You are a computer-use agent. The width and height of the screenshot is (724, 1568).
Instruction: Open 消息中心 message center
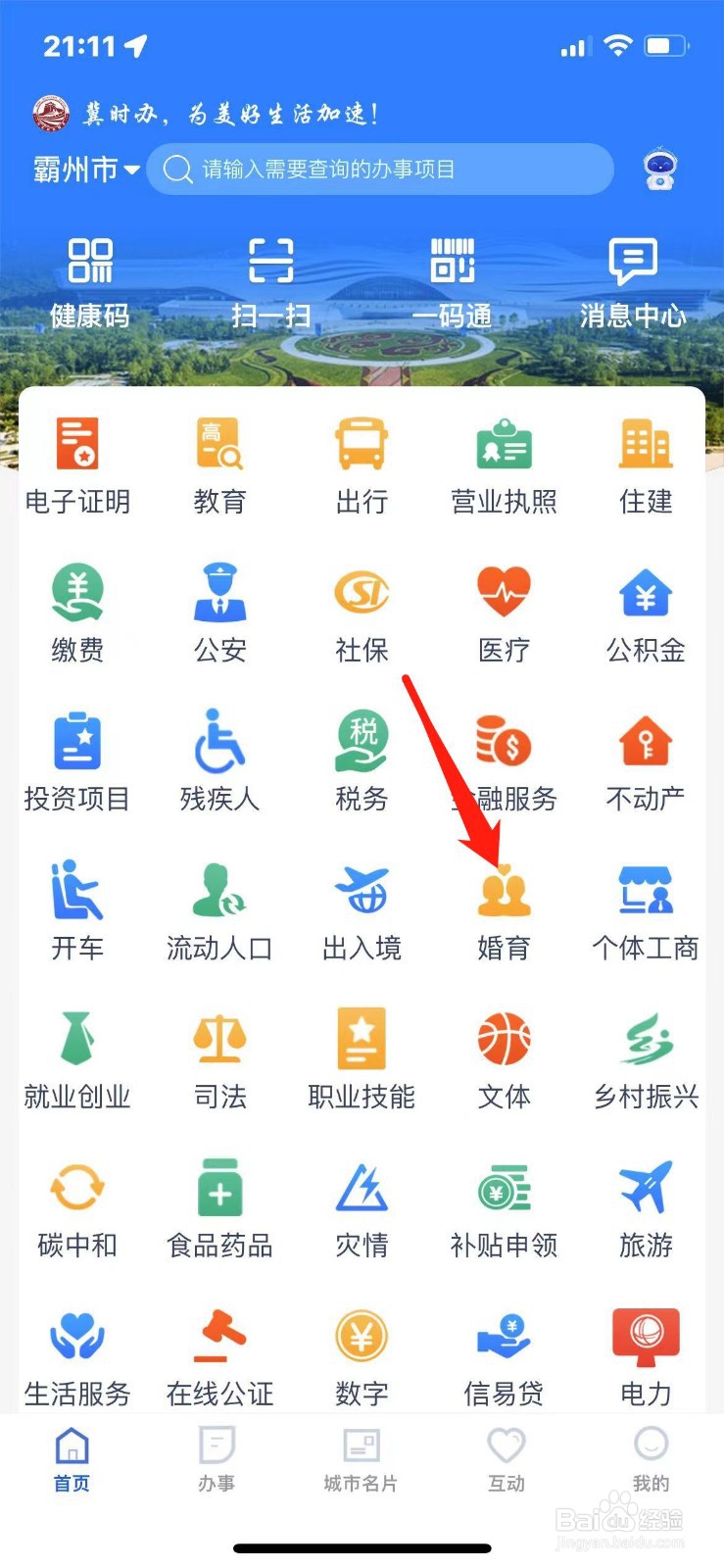click(x=633, y=279)
